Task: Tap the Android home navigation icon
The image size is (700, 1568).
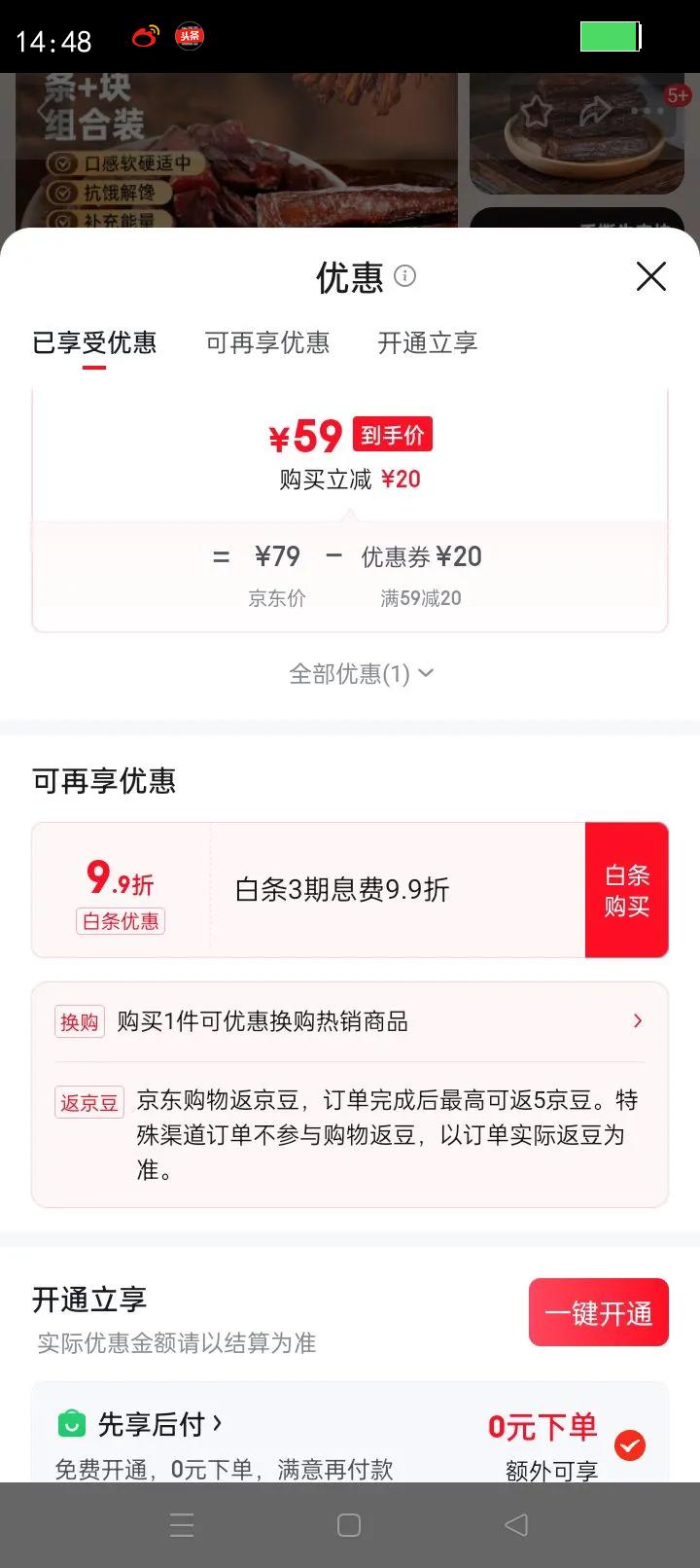Action: coord(347,1525)
